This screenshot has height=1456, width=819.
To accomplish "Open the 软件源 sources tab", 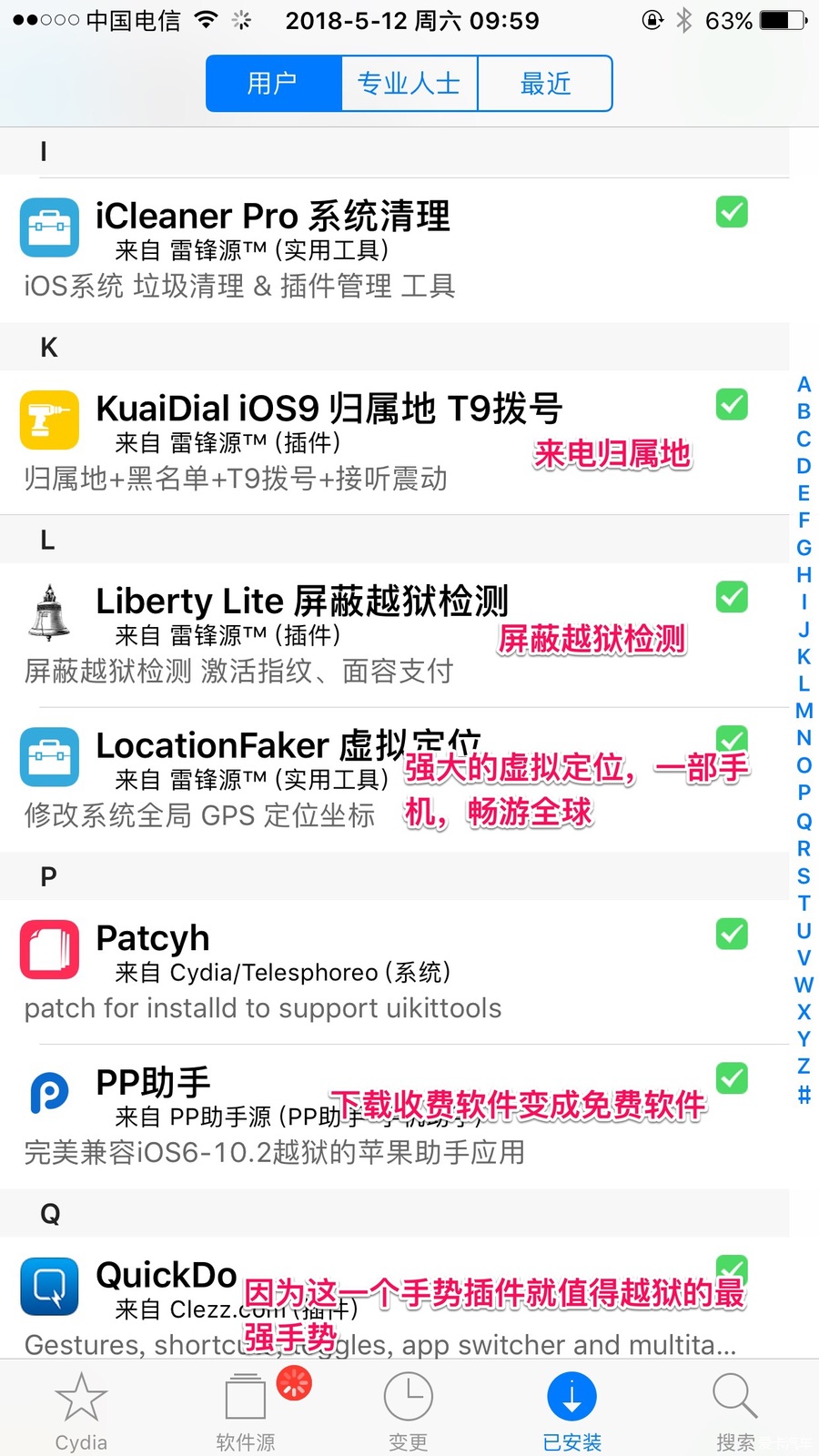I will (246, 1410).
